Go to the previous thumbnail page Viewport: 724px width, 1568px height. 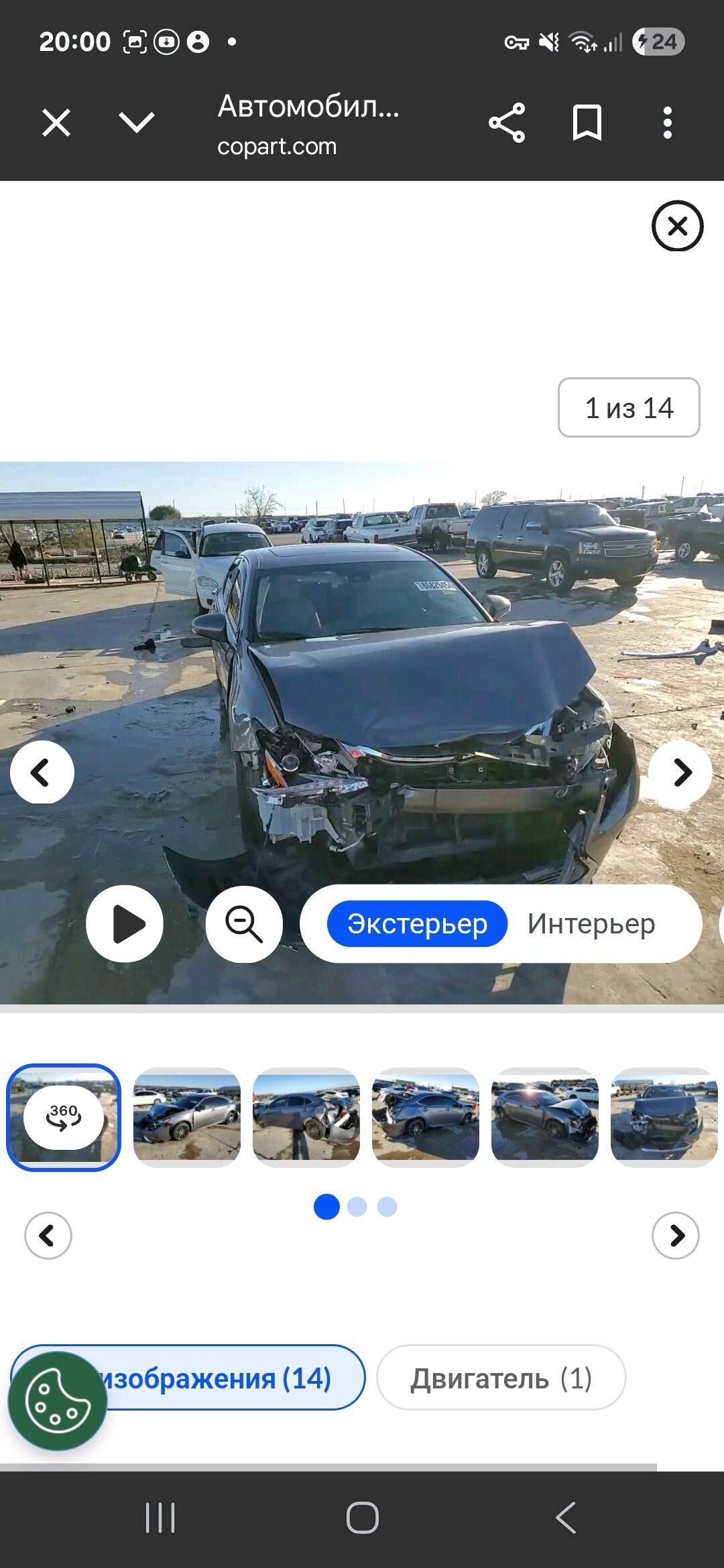[x=48, y=1235]
